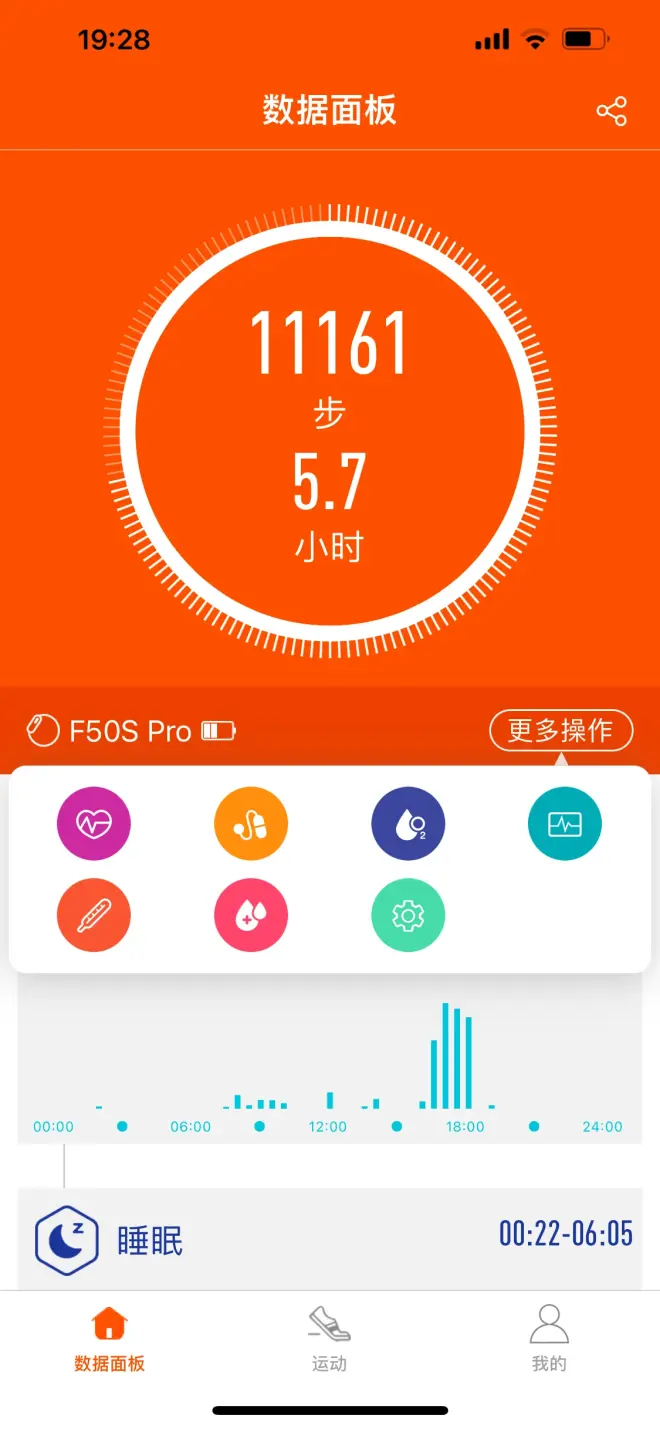
Task: Open the body temperature thermometer icon
Action: pos(94,915)
